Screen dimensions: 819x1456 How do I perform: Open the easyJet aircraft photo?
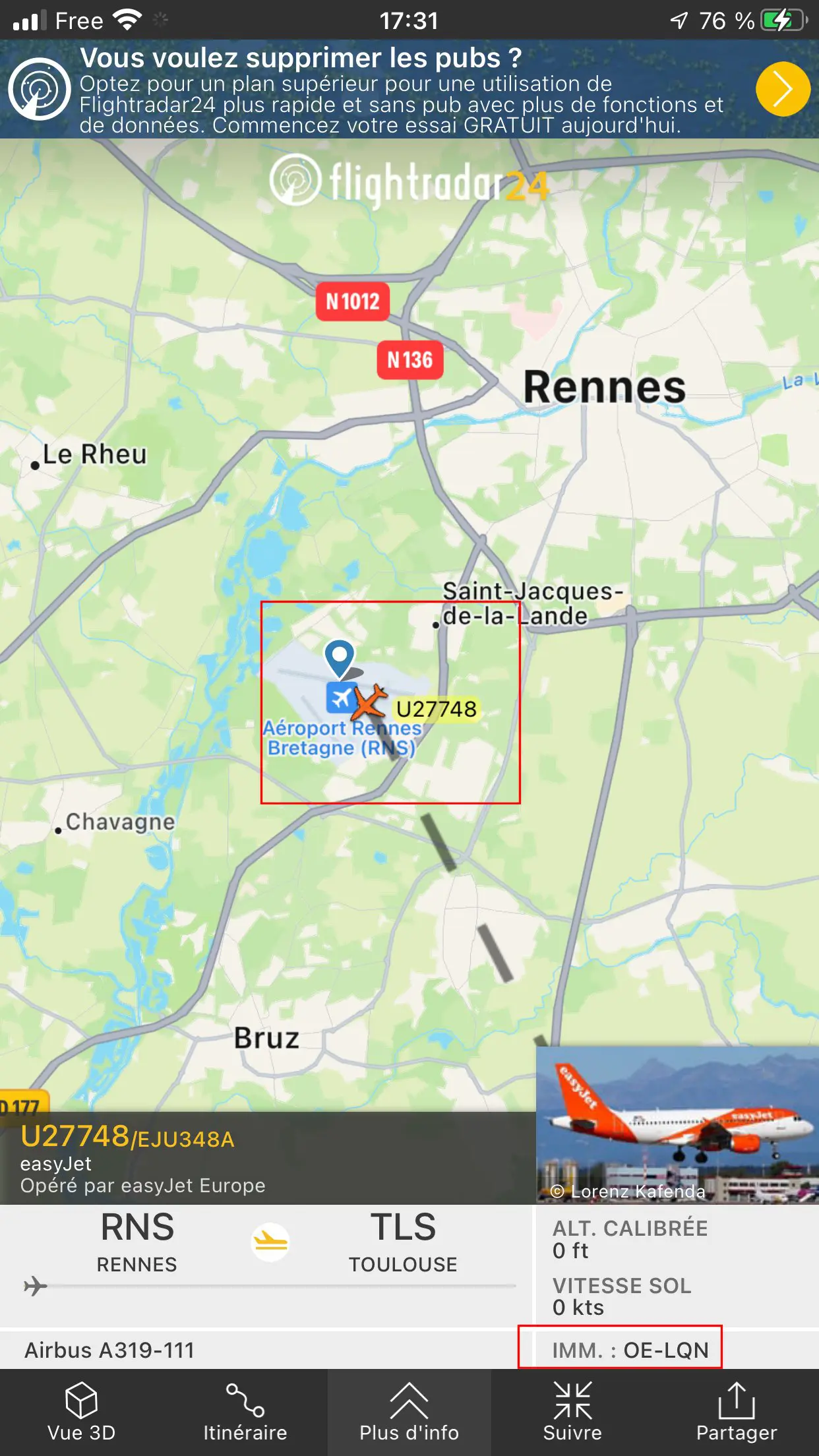tap(677, 1124)
